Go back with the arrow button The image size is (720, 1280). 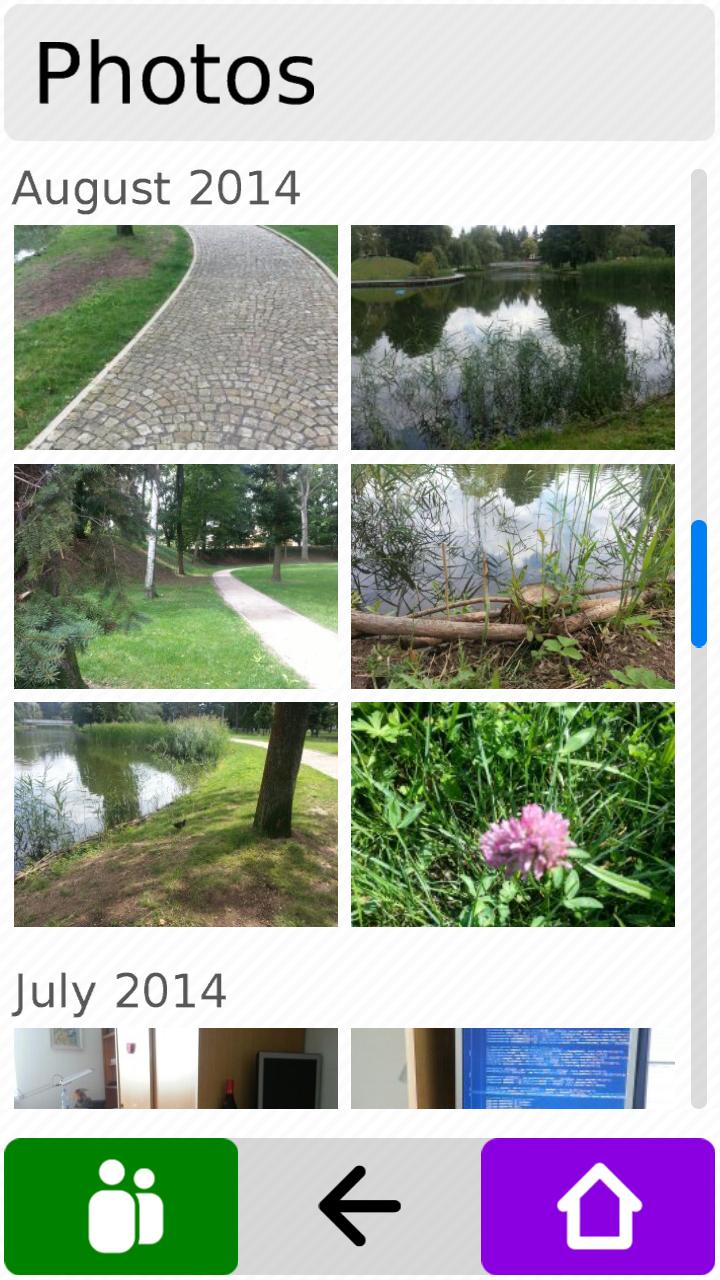point(360,1206)
